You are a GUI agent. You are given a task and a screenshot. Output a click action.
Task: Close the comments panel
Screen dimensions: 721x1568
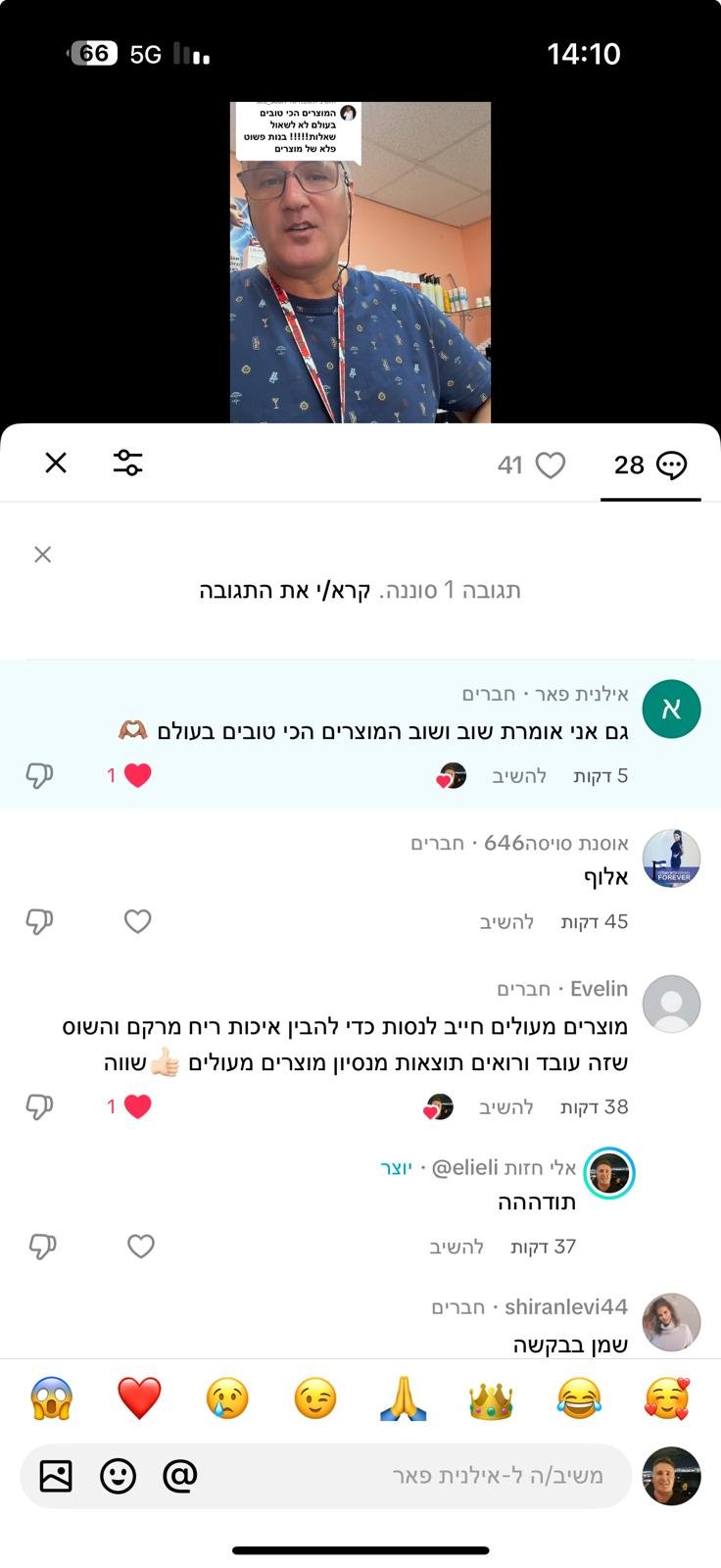[56, 463]
